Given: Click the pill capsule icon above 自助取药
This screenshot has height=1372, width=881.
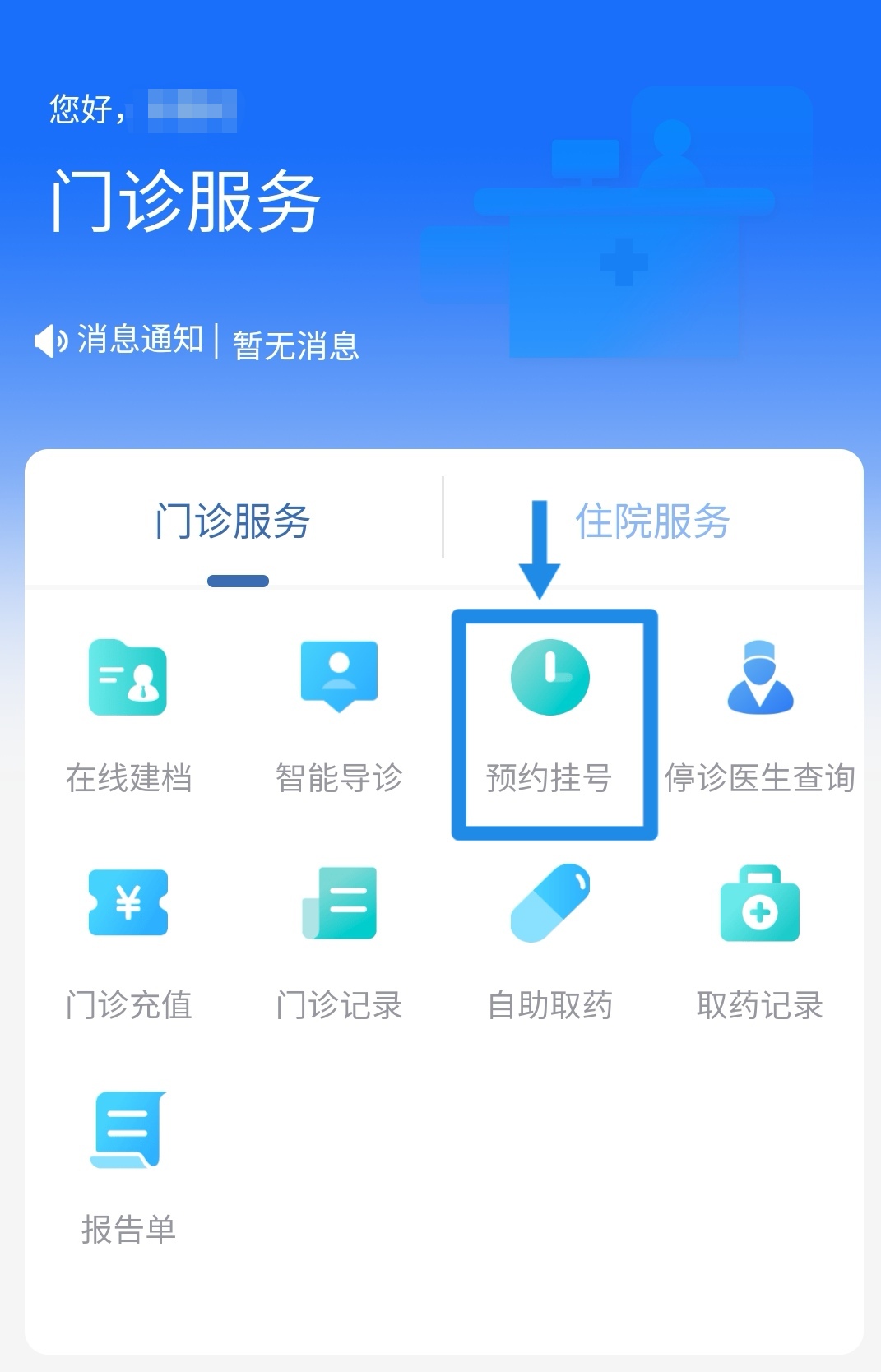Looking at the screenshot, I should click(x=549, y=903).
